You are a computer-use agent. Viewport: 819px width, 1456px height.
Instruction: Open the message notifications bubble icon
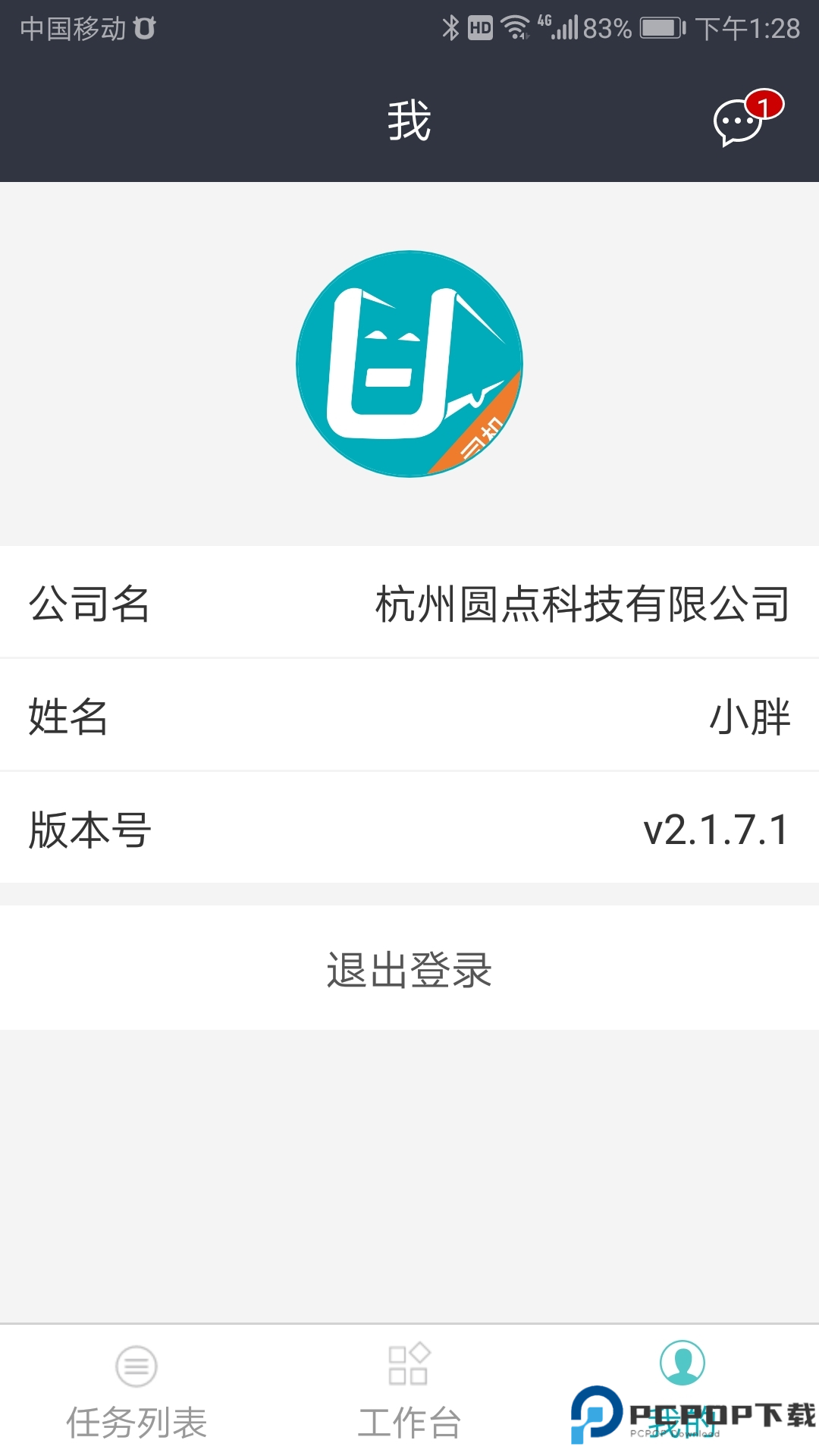(x=734, y=121)
